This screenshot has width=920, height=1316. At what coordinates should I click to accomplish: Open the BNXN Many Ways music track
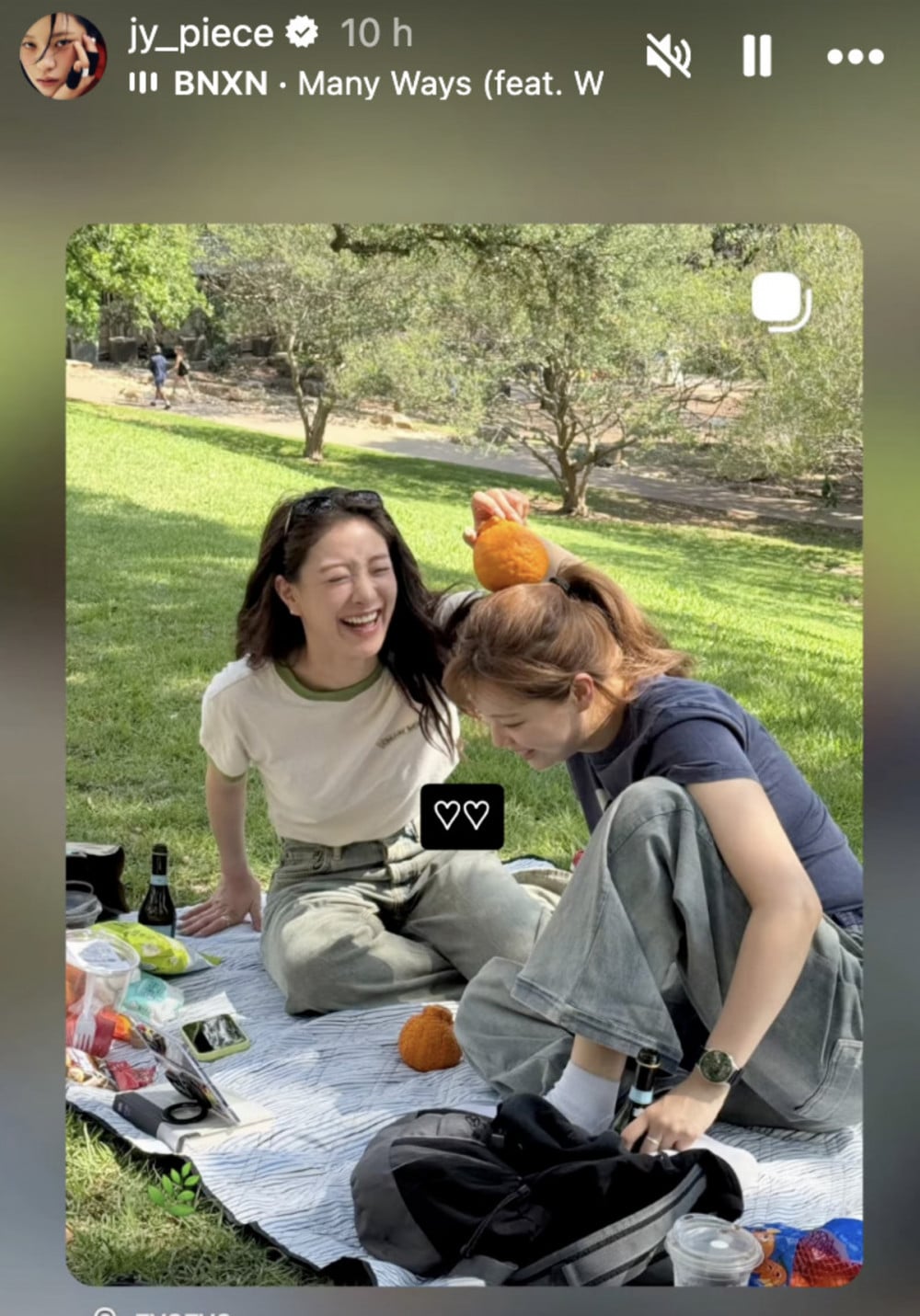pyautogui.click(x=368, y=84)
